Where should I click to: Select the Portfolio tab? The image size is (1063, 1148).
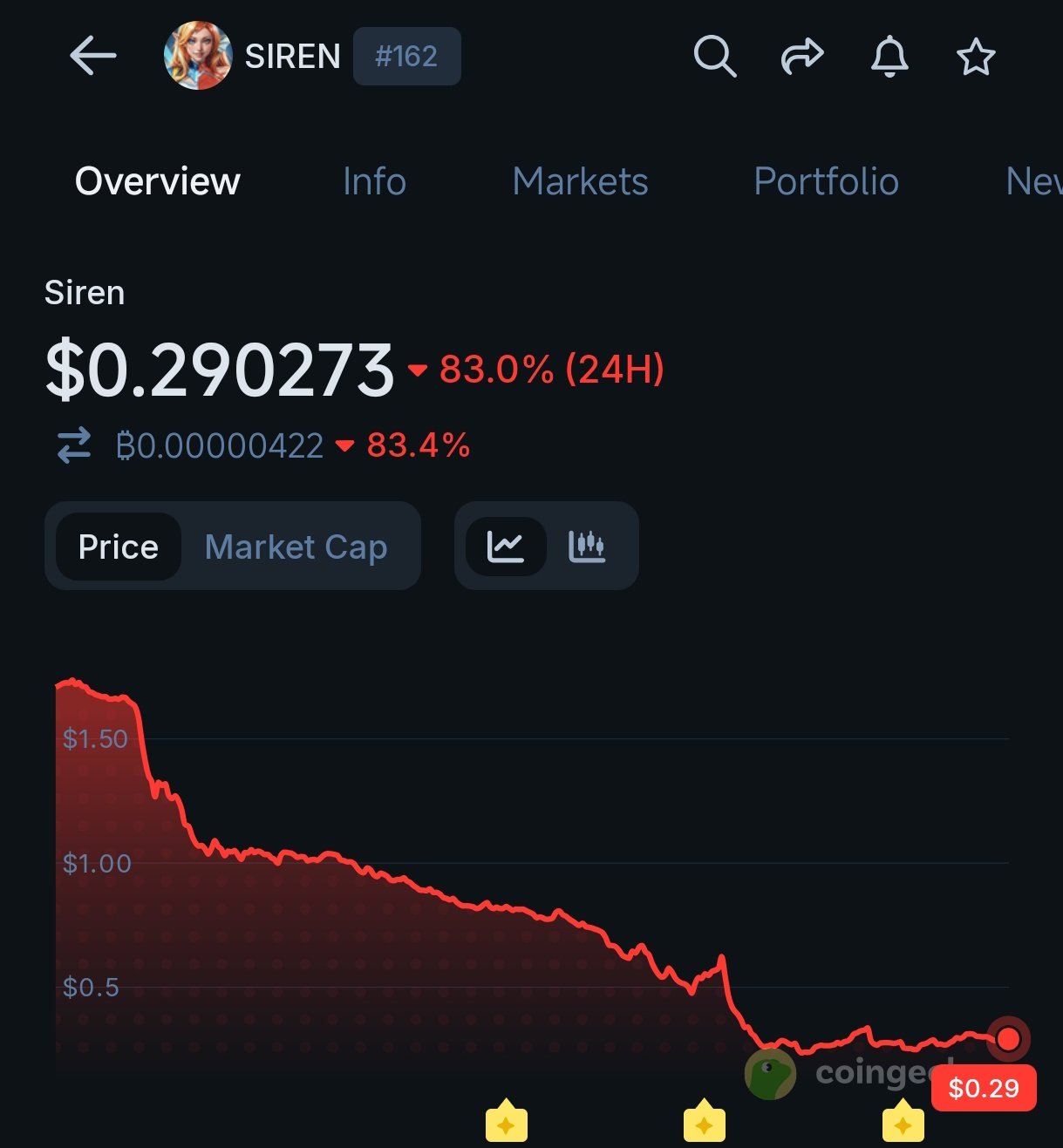tap(826, 181)
